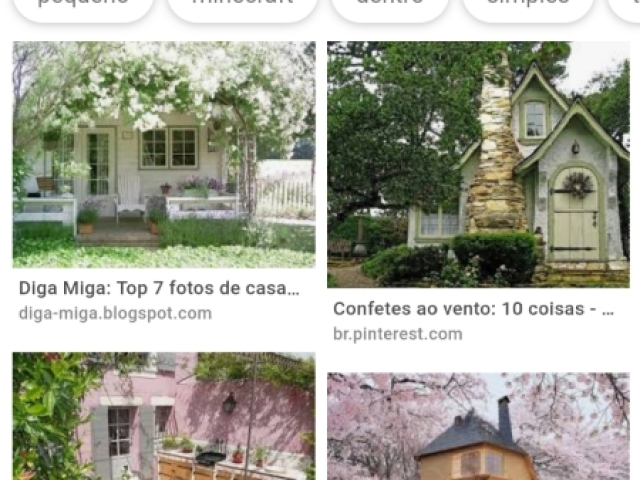
Task: Select the dentro filter chip
Action: (389, 5)
